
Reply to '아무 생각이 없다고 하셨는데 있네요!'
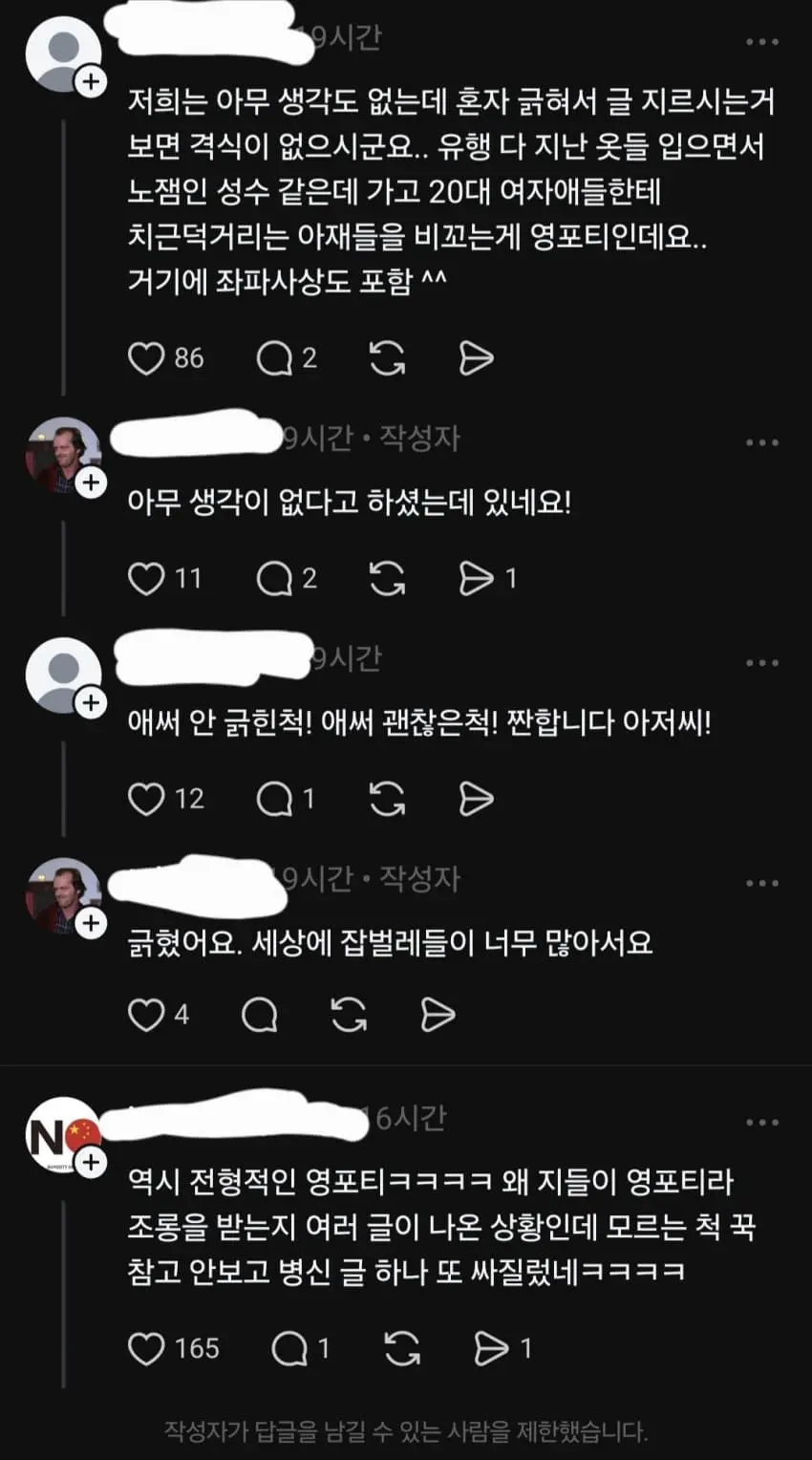pos(274,578)
